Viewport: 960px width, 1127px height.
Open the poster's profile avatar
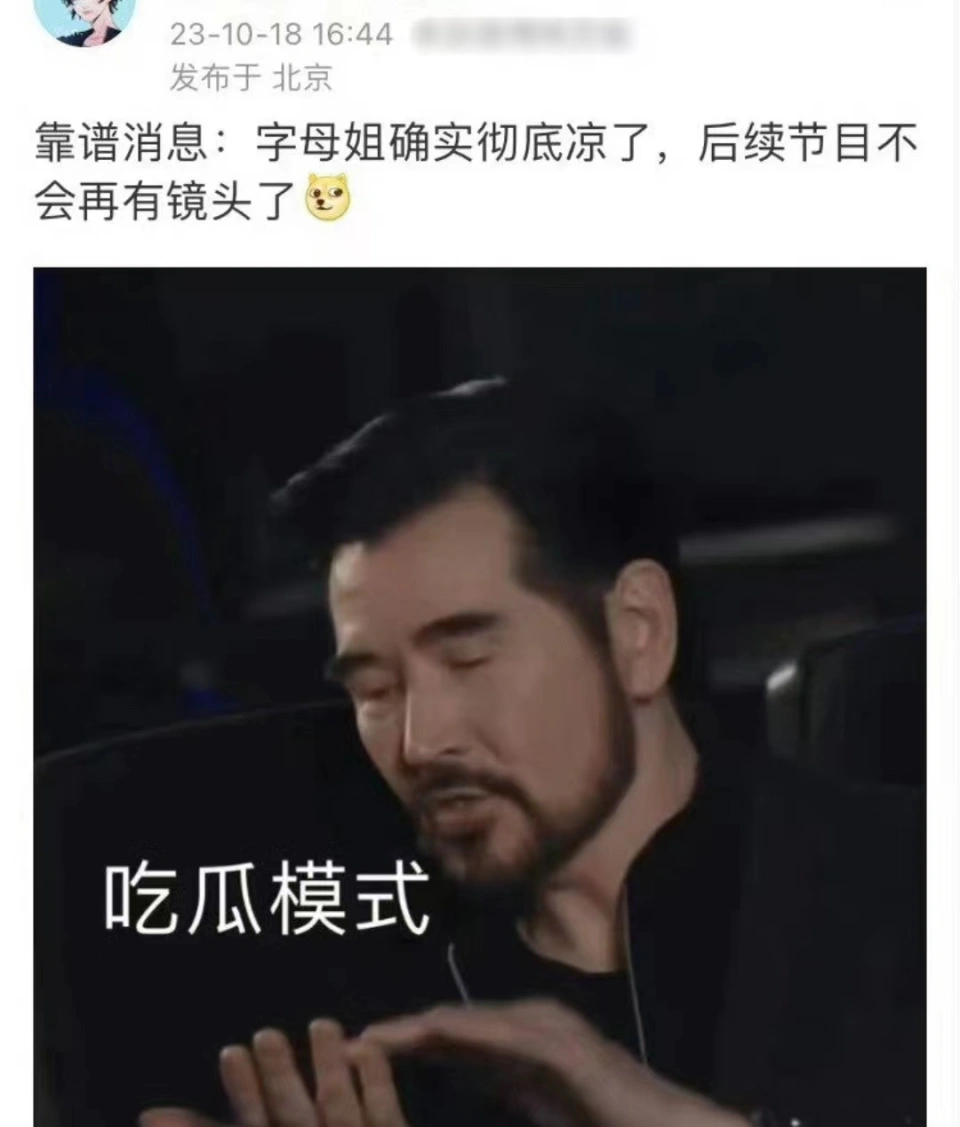(85, 18)
